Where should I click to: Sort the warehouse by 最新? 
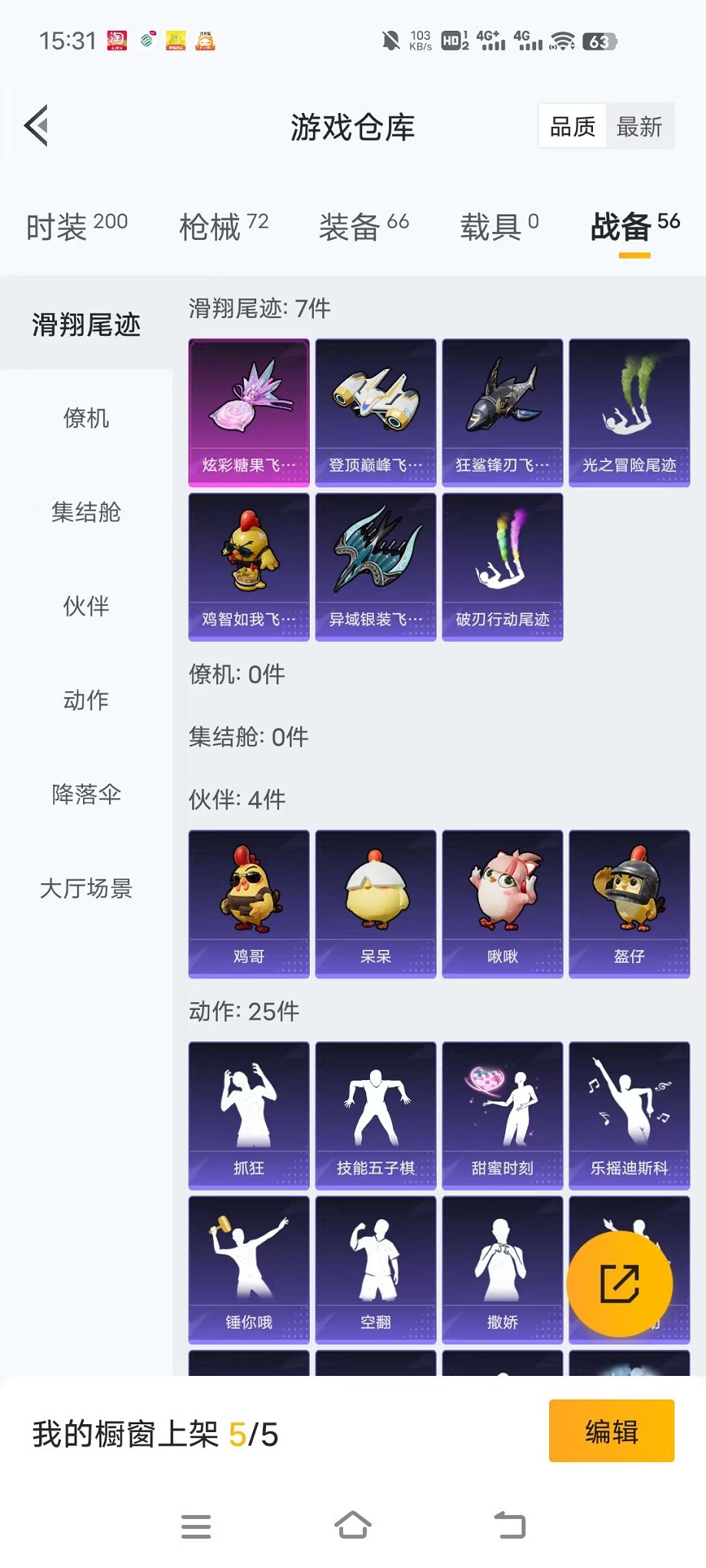click(x=641, y=125)
